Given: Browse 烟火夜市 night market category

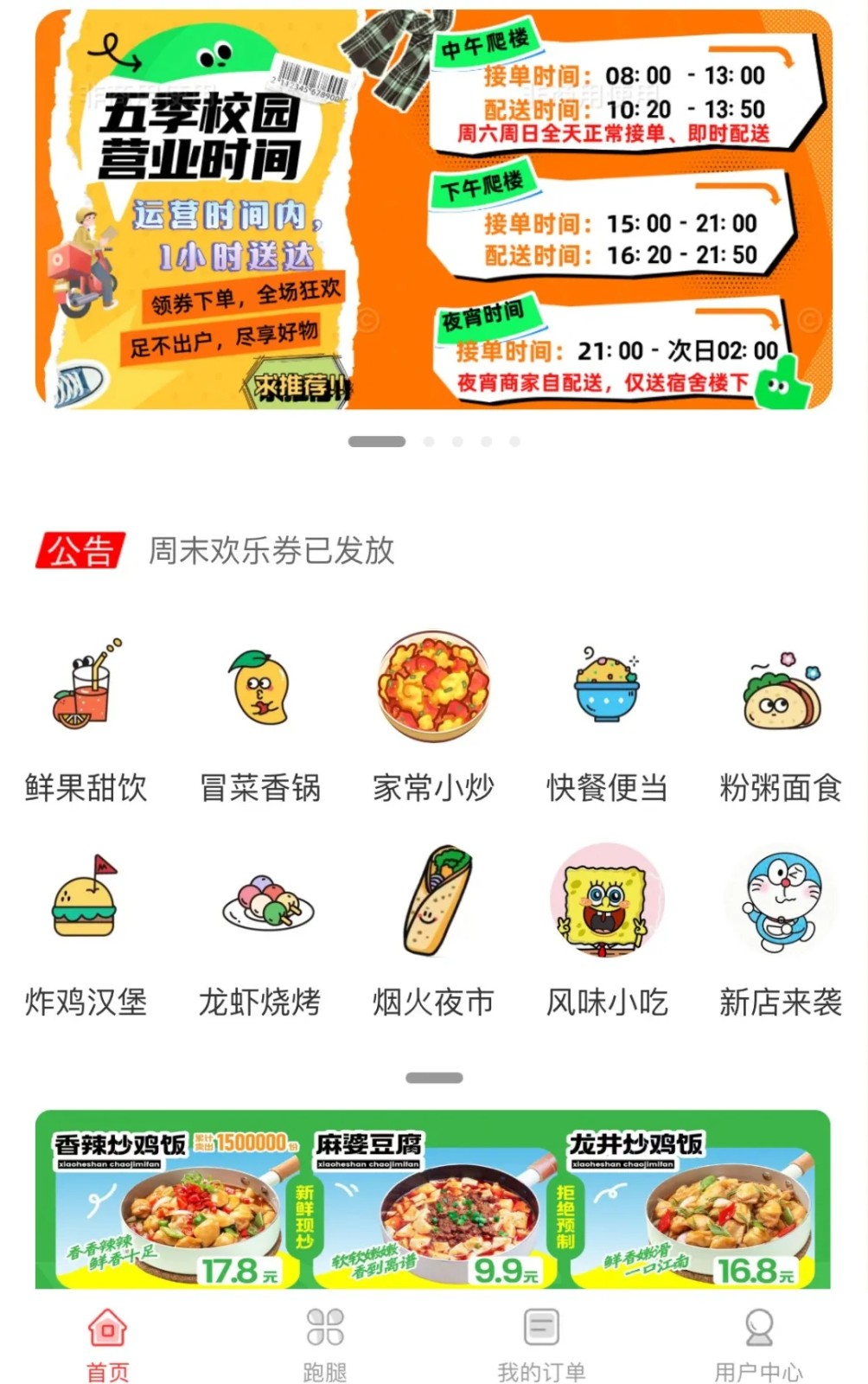Looking at the screenshot, I should [x=434, y=900].
